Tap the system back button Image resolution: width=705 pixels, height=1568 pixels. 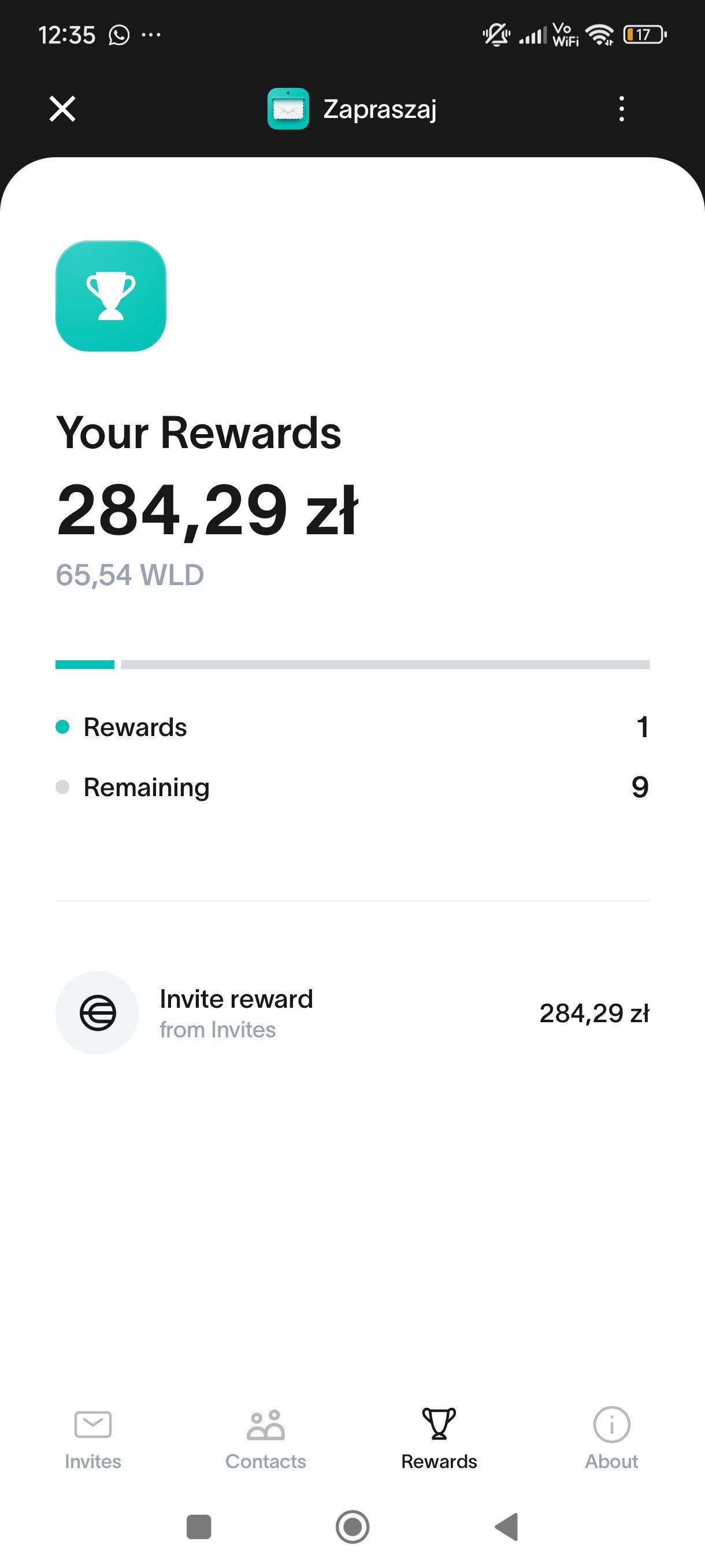pyautogui.click(x=507, y=1526)
